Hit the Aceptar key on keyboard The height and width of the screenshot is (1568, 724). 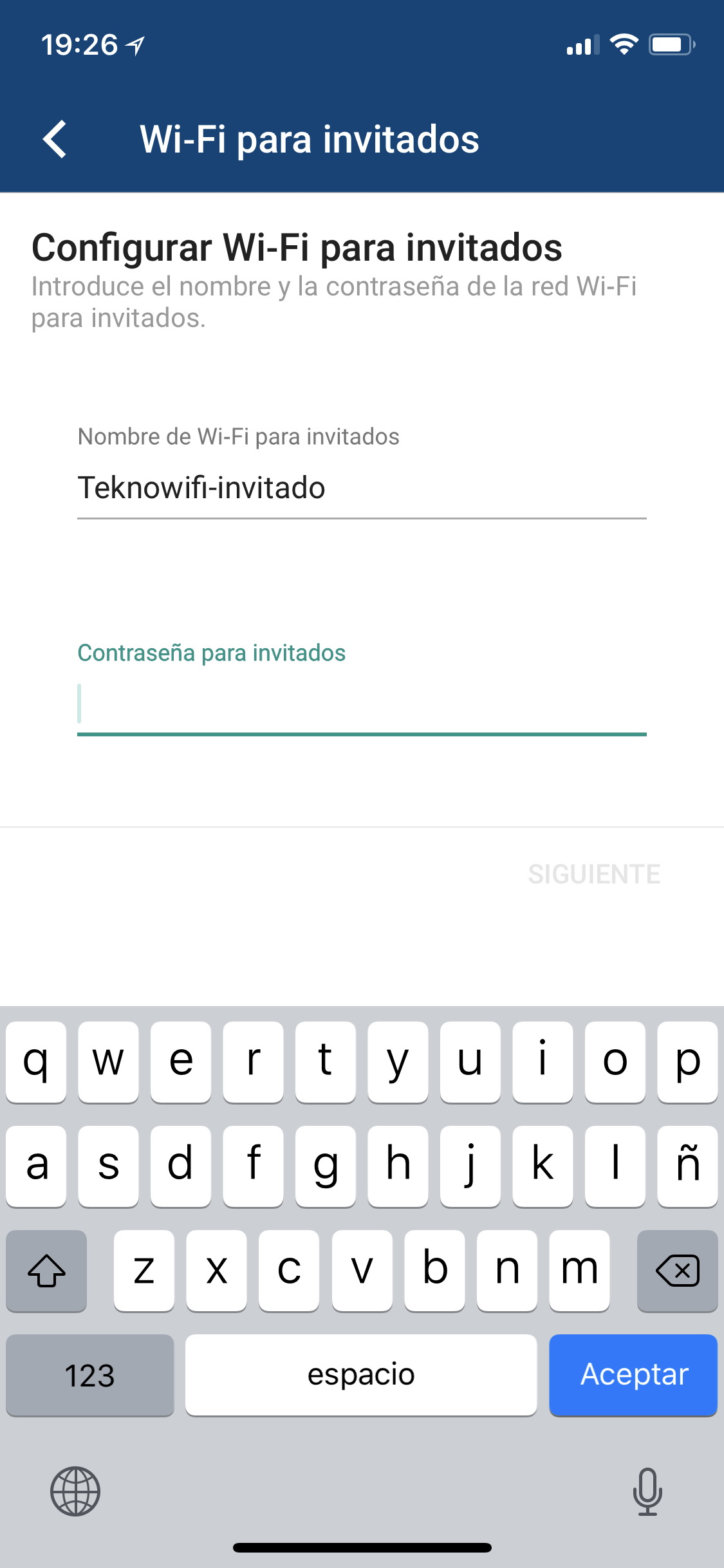point(633,1374)
